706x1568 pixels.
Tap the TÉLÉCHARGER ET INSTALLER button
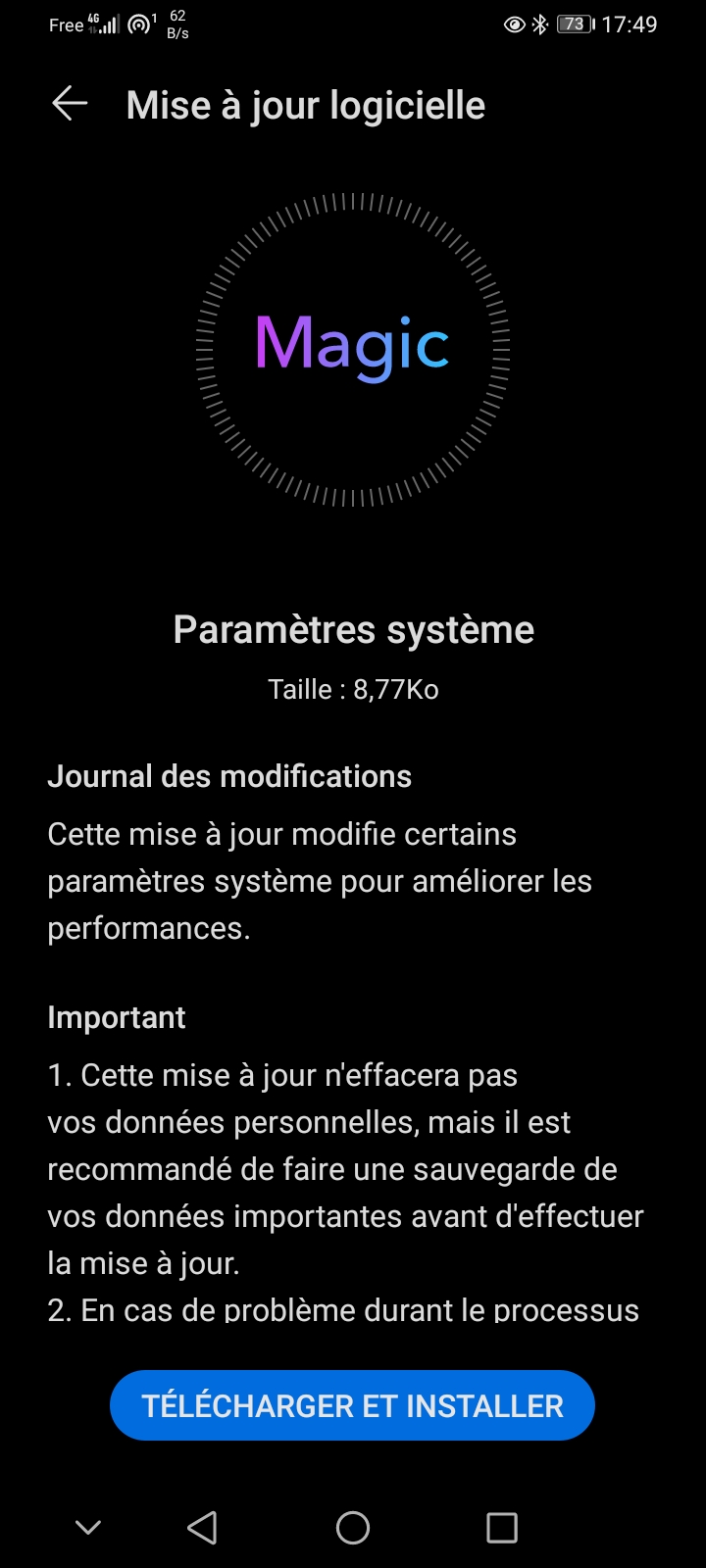(352, 1404)
